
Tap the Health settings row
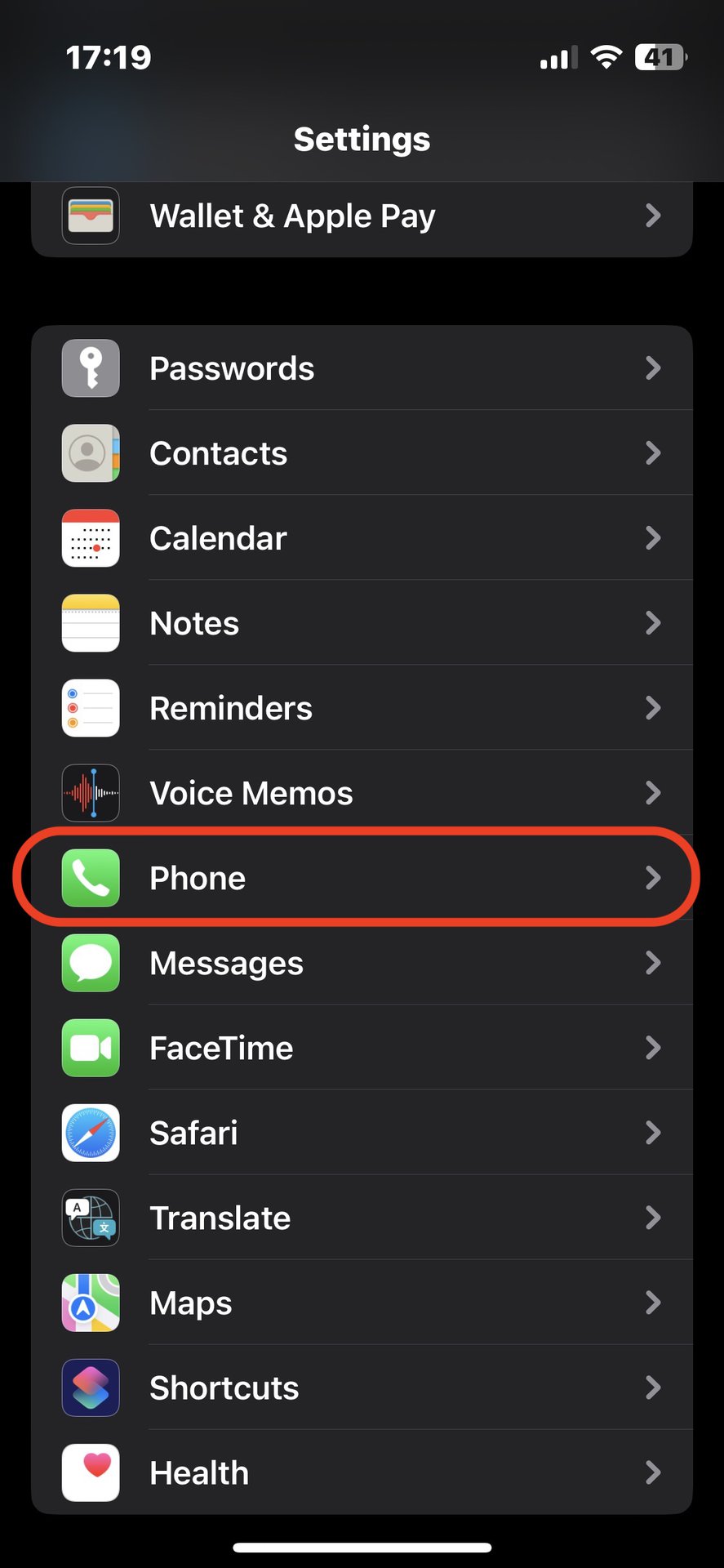tap(362, 1472)
